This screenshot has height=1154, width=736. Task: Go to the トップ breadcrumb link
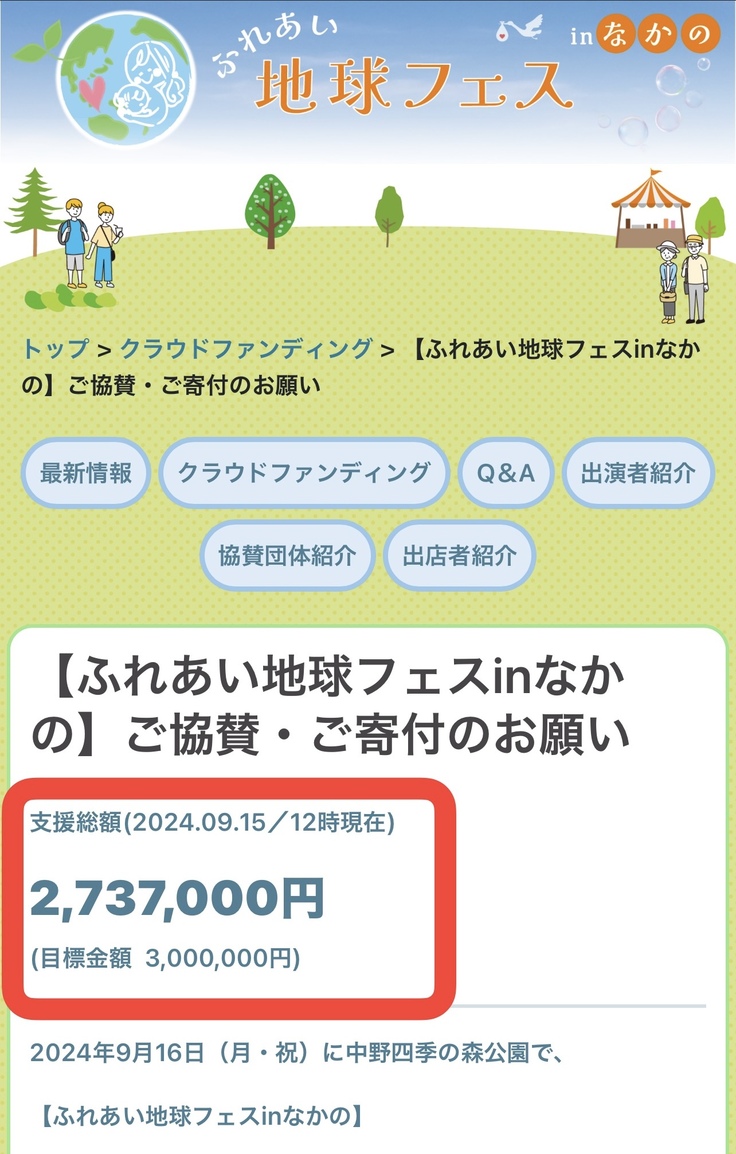tap(55, 349)
